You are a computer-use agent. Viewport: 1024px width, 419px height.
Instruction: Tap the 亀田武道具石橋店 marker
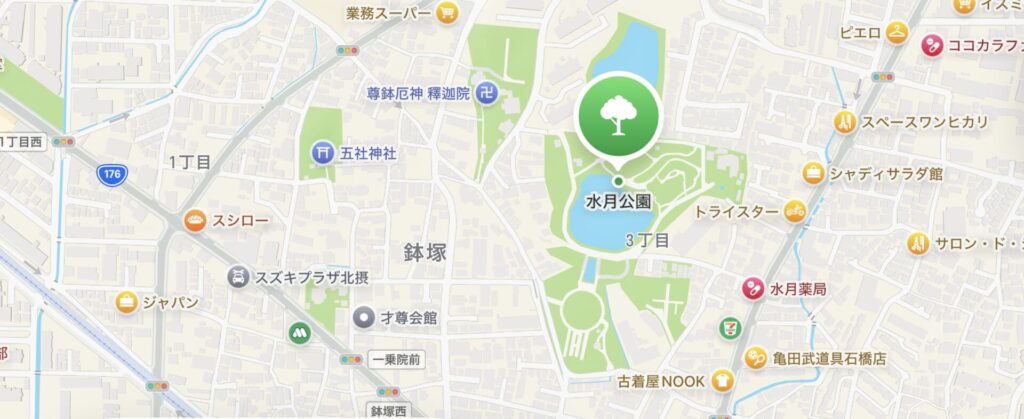[x=755, y=358]
